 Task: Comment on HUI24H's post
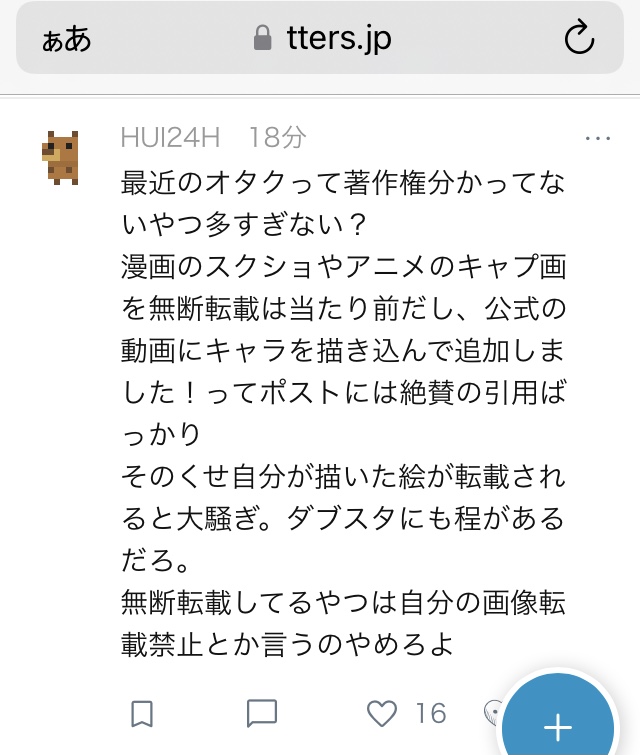[262, 713]
